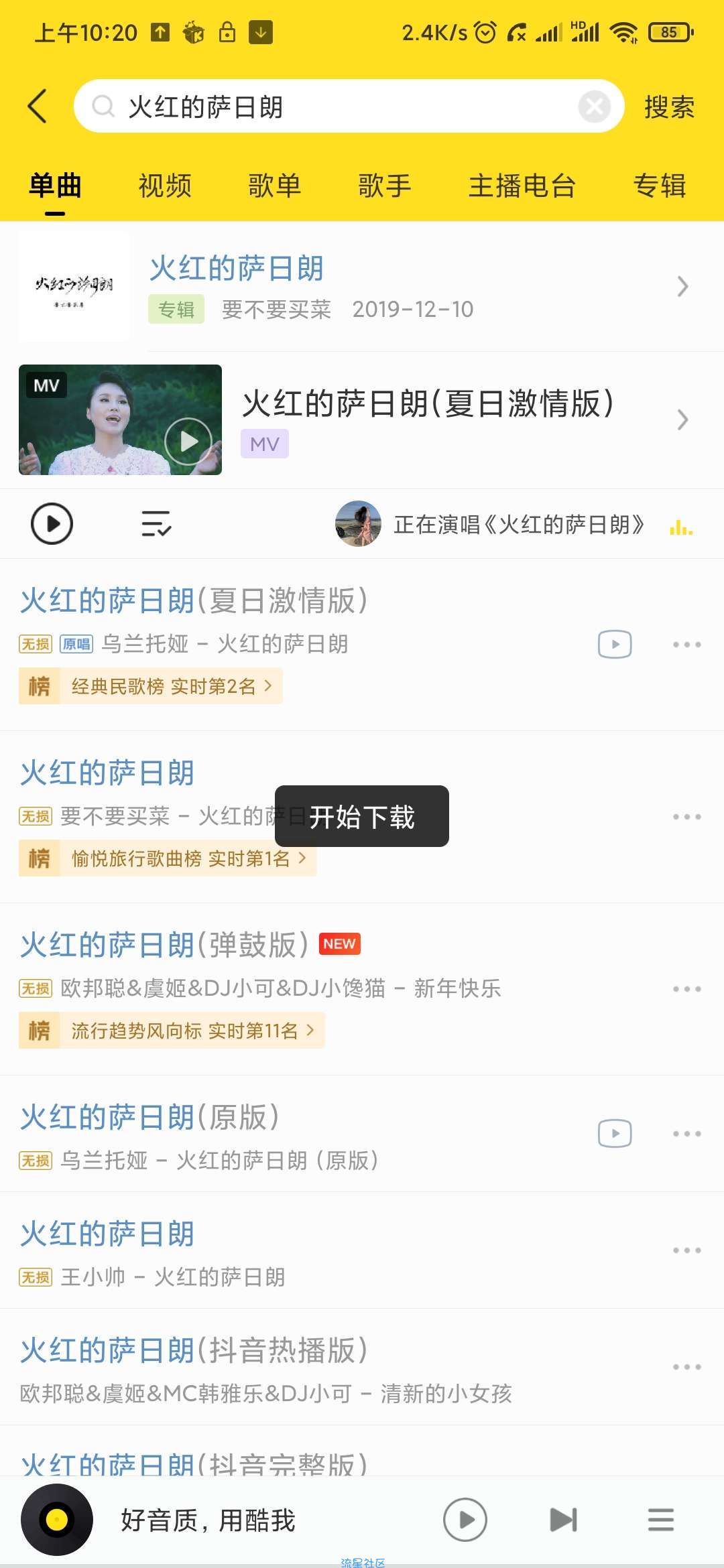Open the current playlist queue
The height and width of the screenshot is (1568, 724).
660,1520
